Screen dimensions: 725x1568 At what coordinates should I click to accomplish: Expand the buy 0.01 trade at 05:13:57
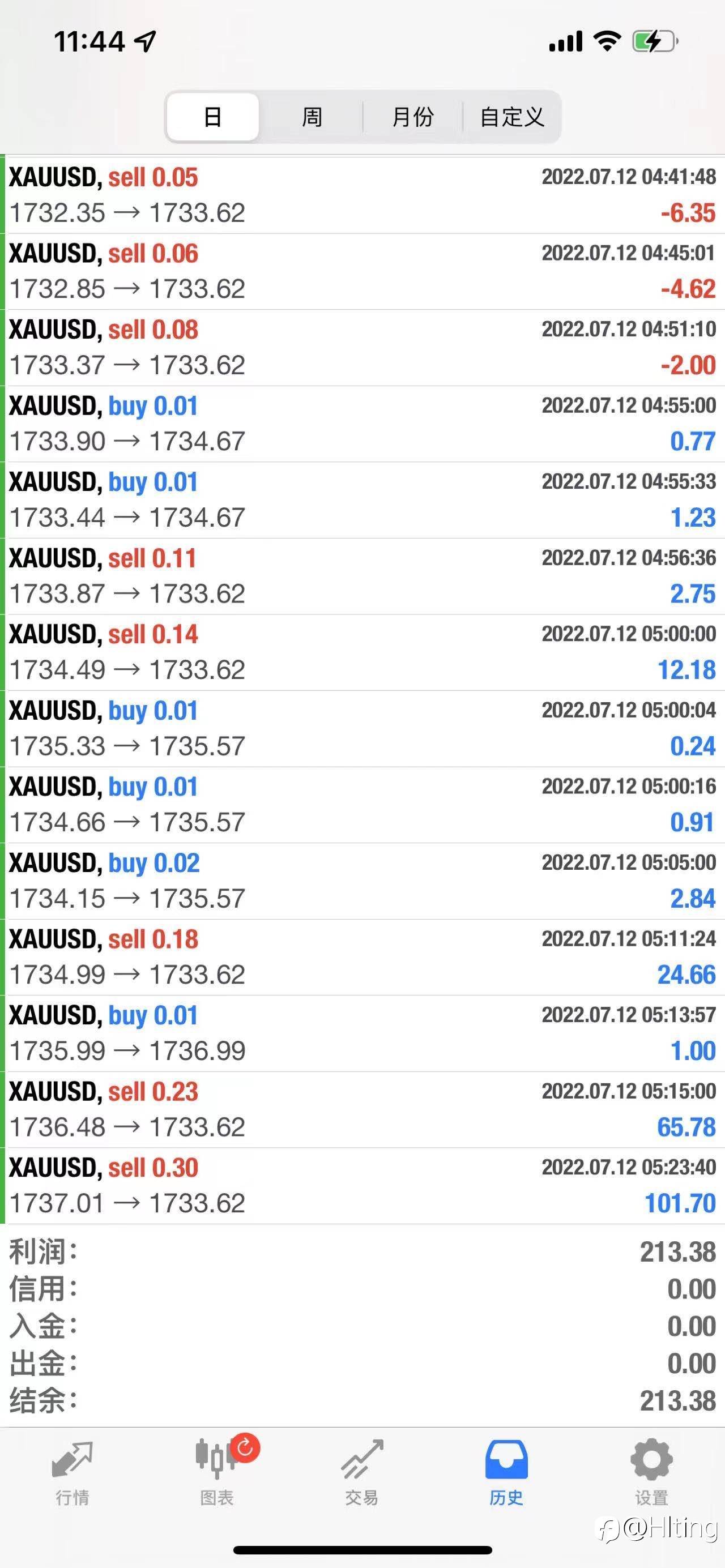click(362, 1033)
